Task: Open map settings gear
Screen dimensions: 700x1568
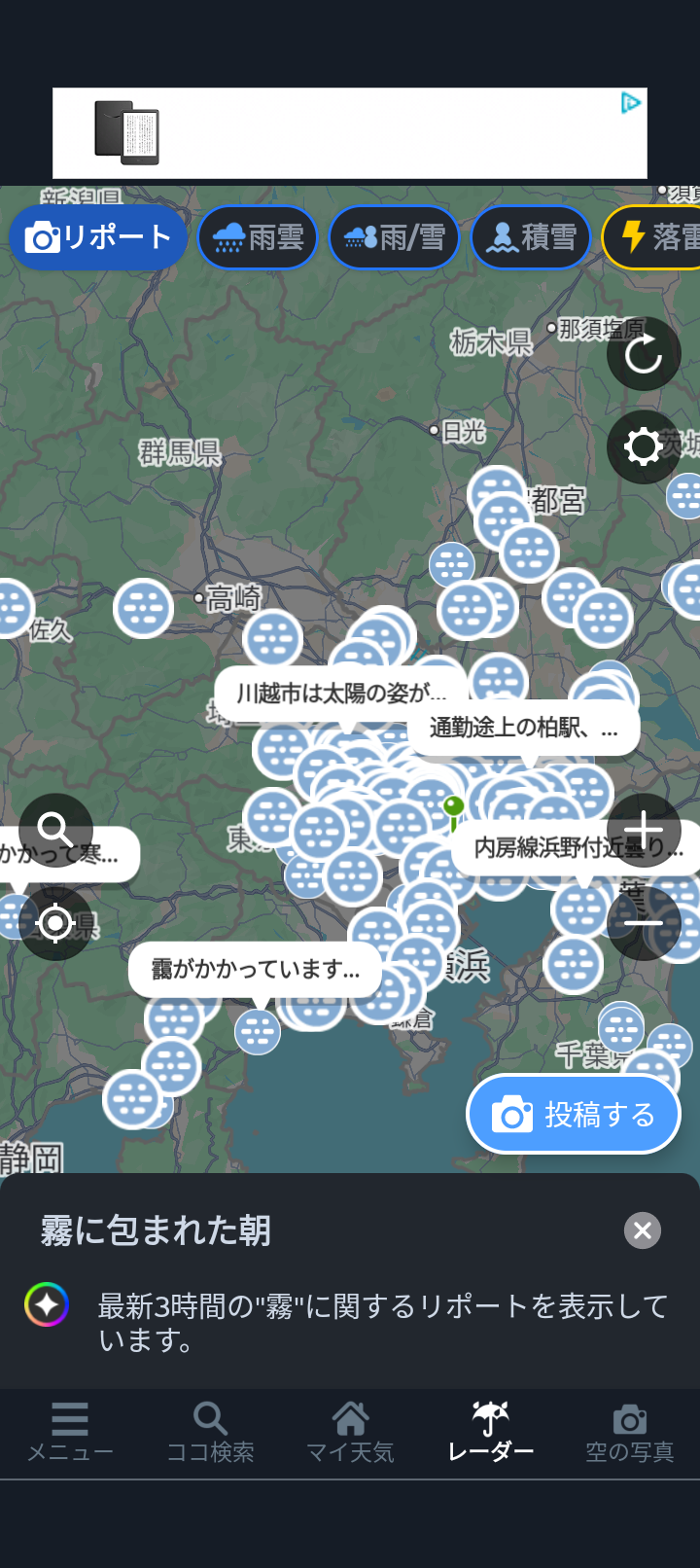Action: pyautogui.click(x=643, y=447)
